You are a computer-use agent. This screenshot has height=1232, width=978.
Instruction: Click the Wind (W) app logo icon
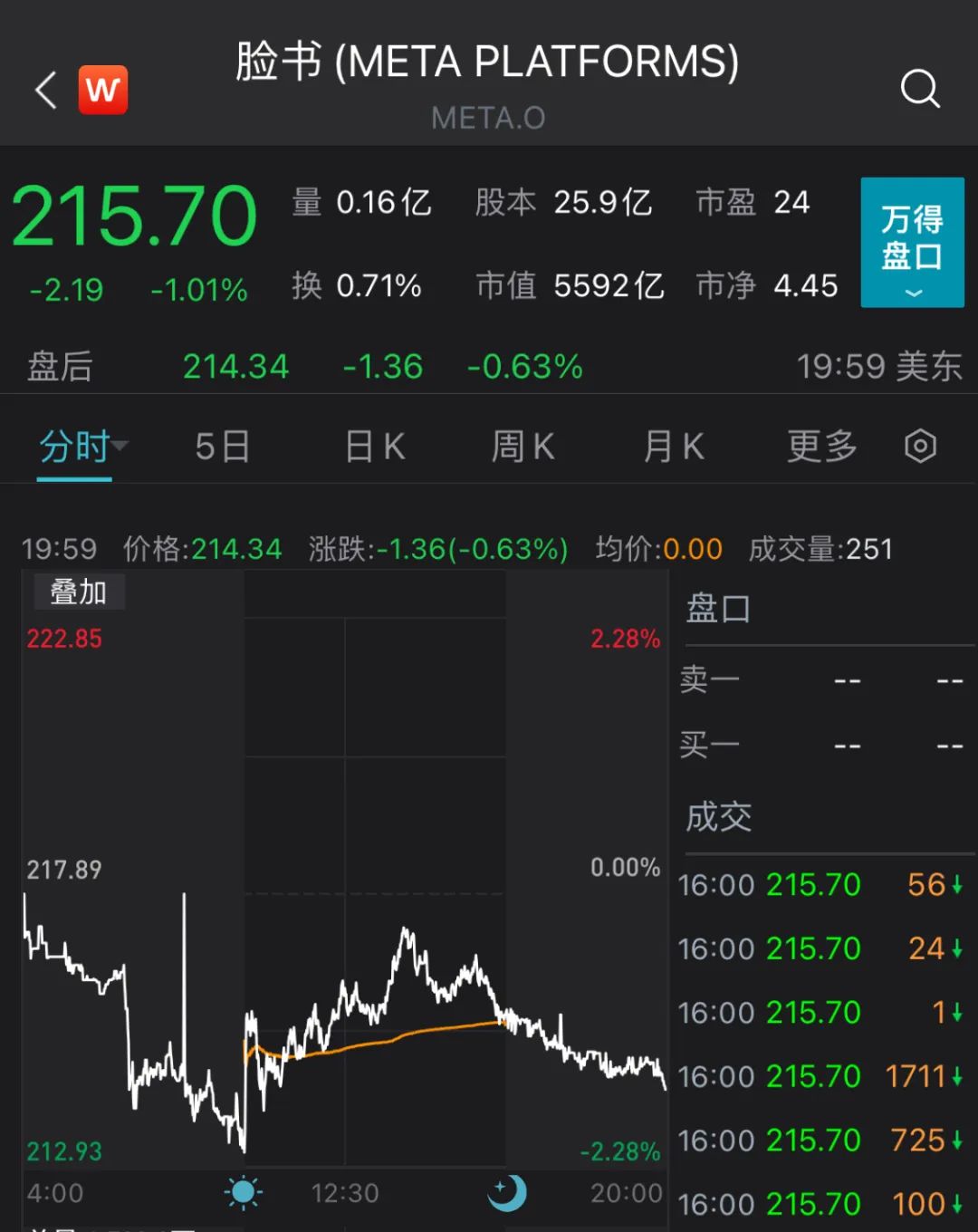102,90
